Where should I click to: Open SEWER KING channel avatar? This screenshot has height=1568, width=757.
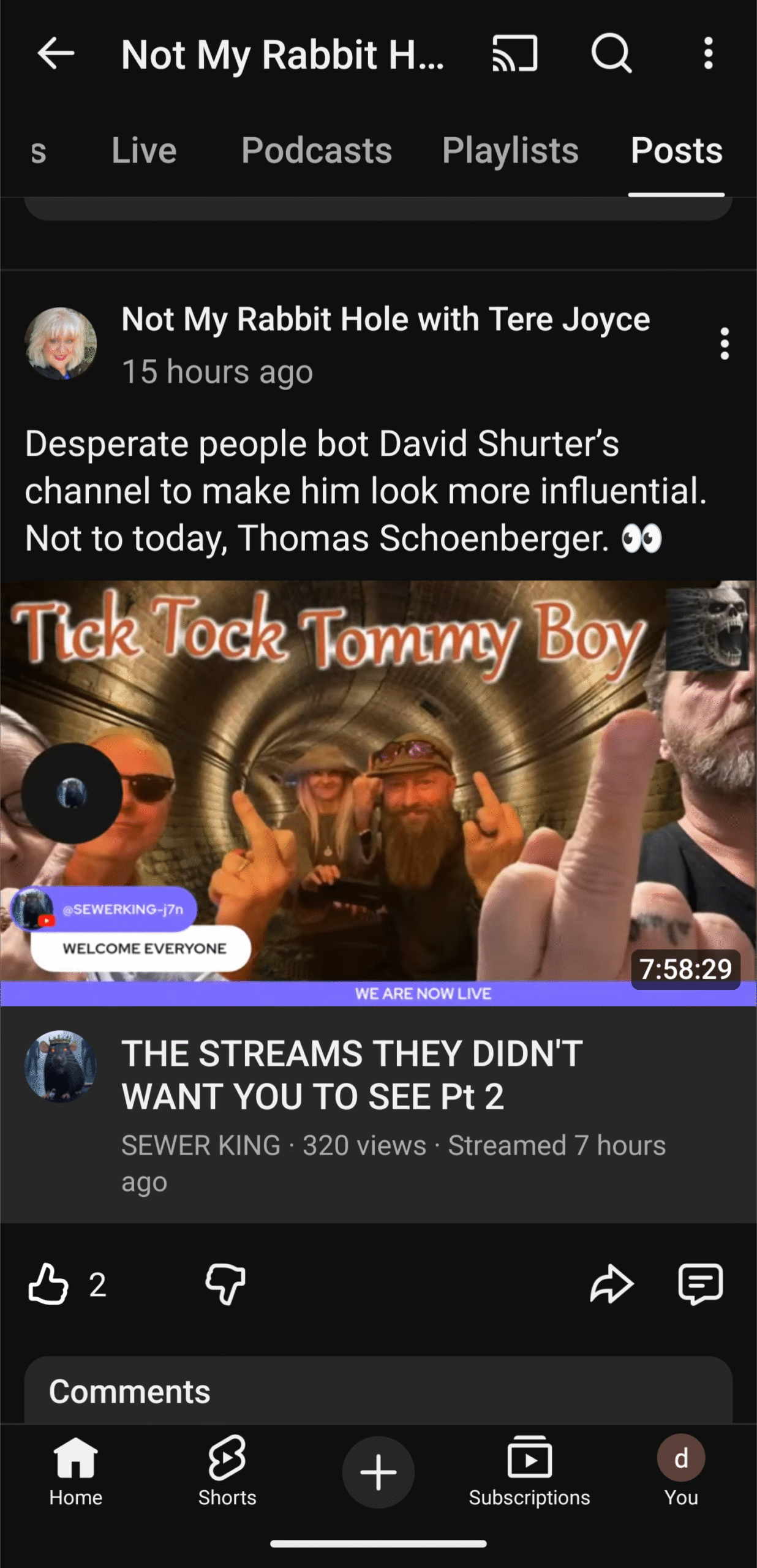tap(61, 1066)
